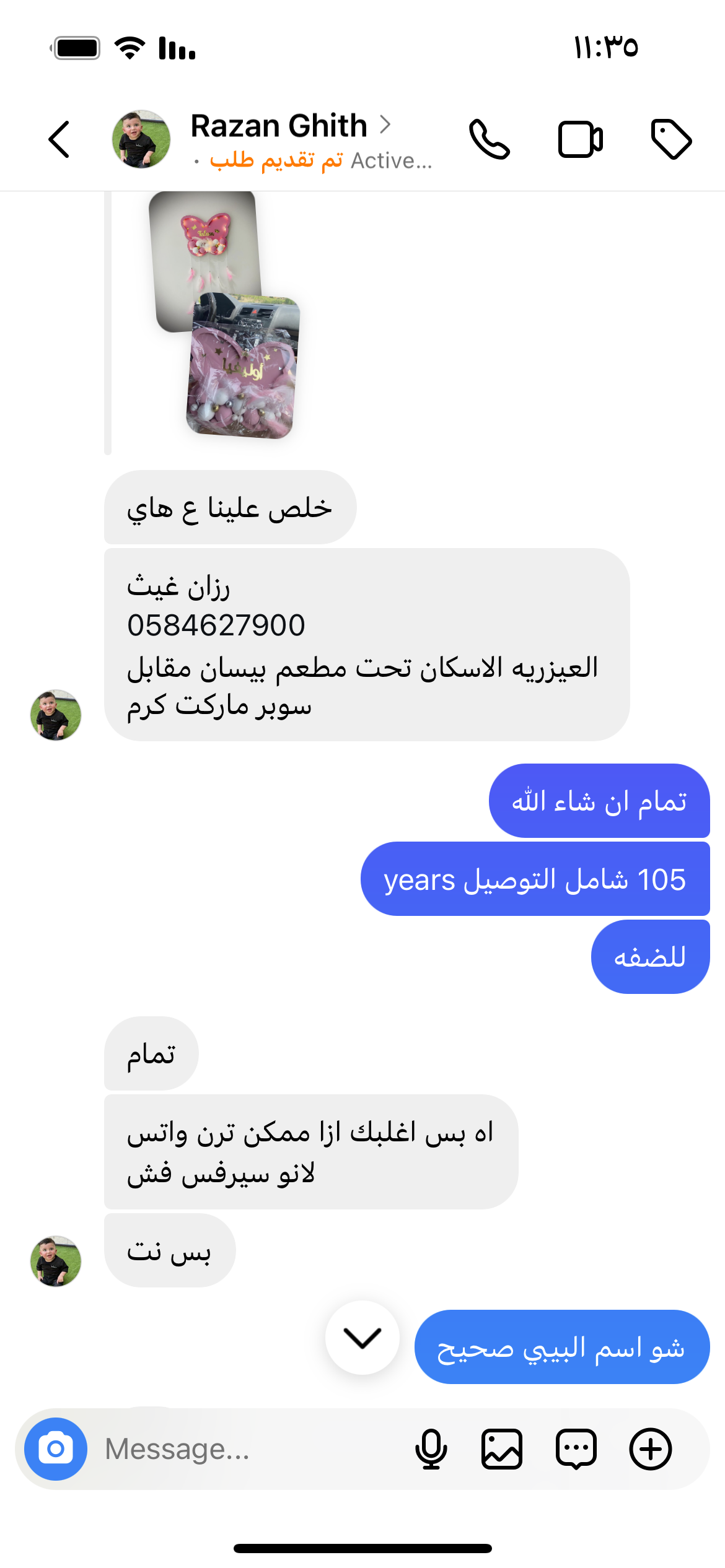
Task: Open the shared butterfly photos
Action: tap(226, 316)
